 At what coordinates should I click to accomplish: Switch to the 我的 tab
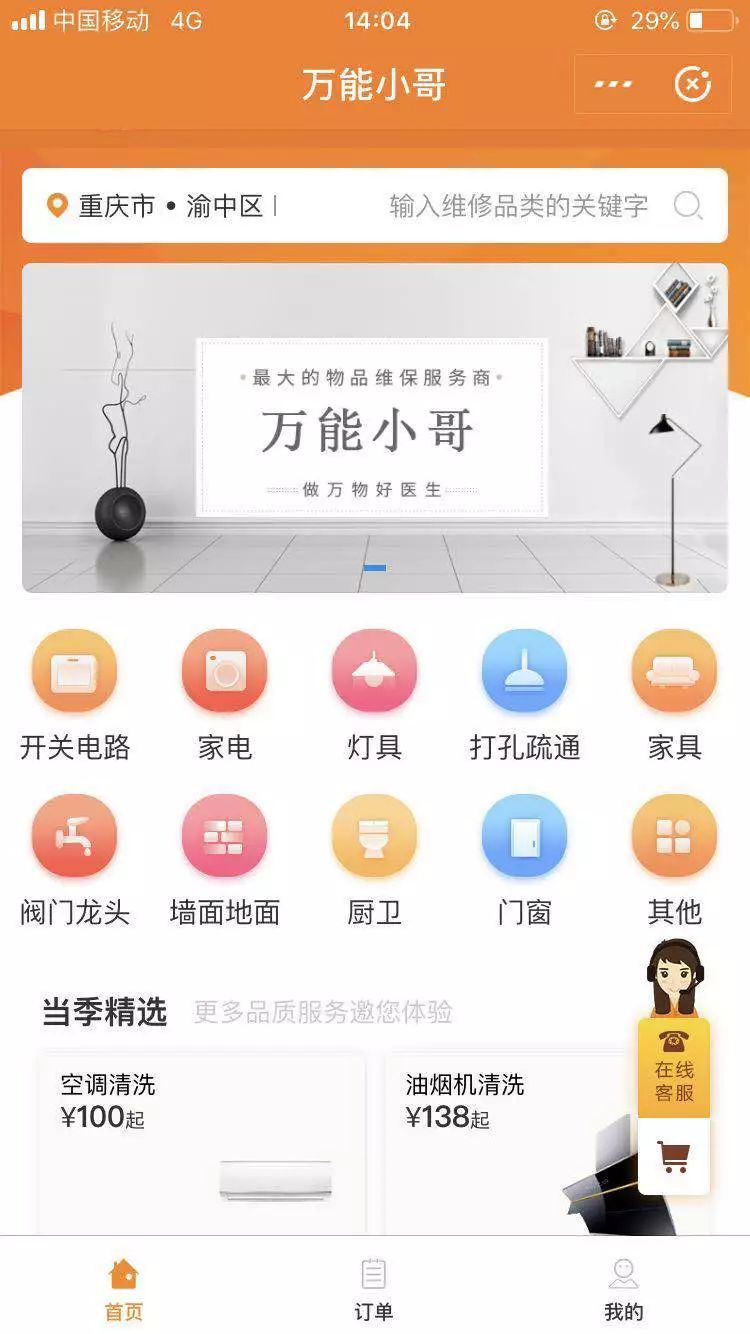625,1287
